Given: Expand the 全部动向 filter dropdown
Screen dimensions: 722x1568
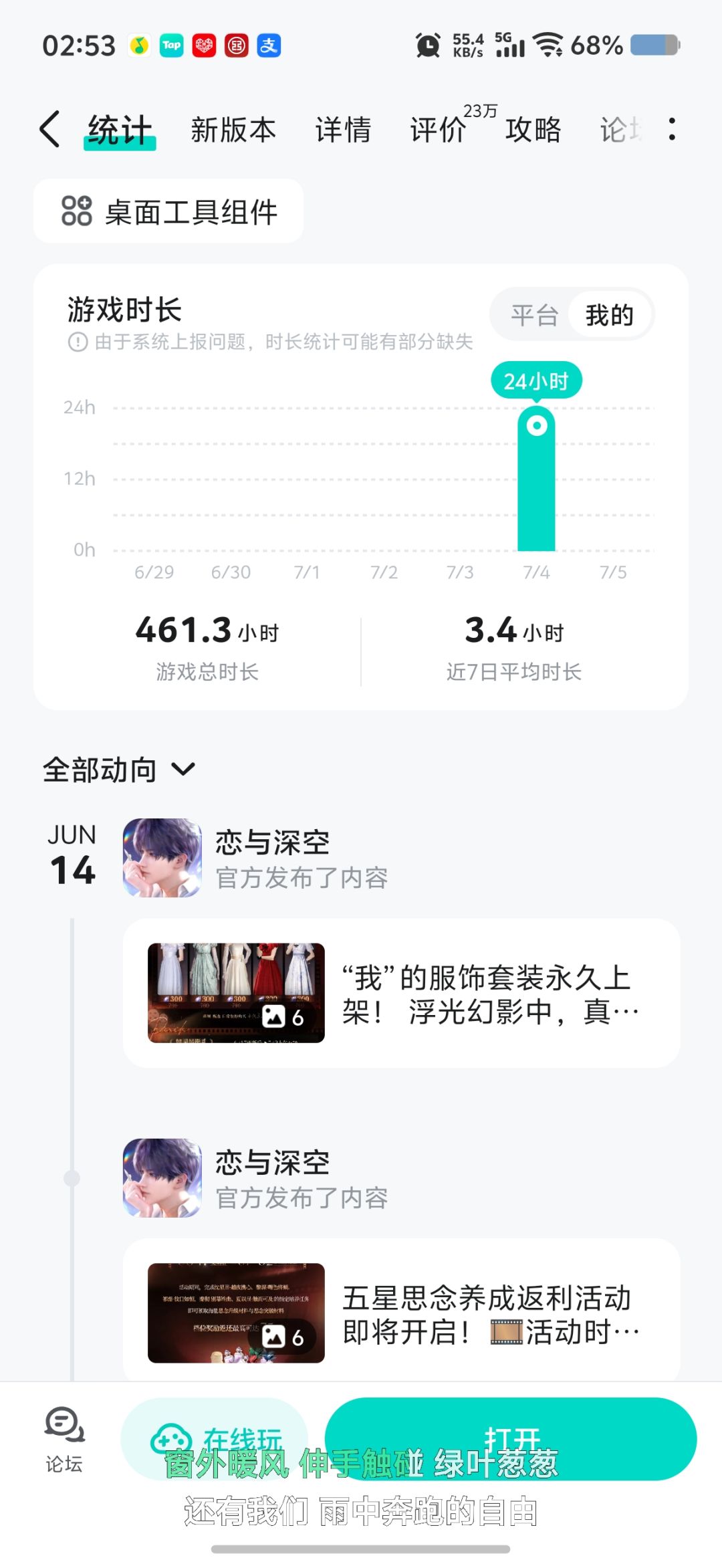Looking at the screenshot, I should coord(119,770).
